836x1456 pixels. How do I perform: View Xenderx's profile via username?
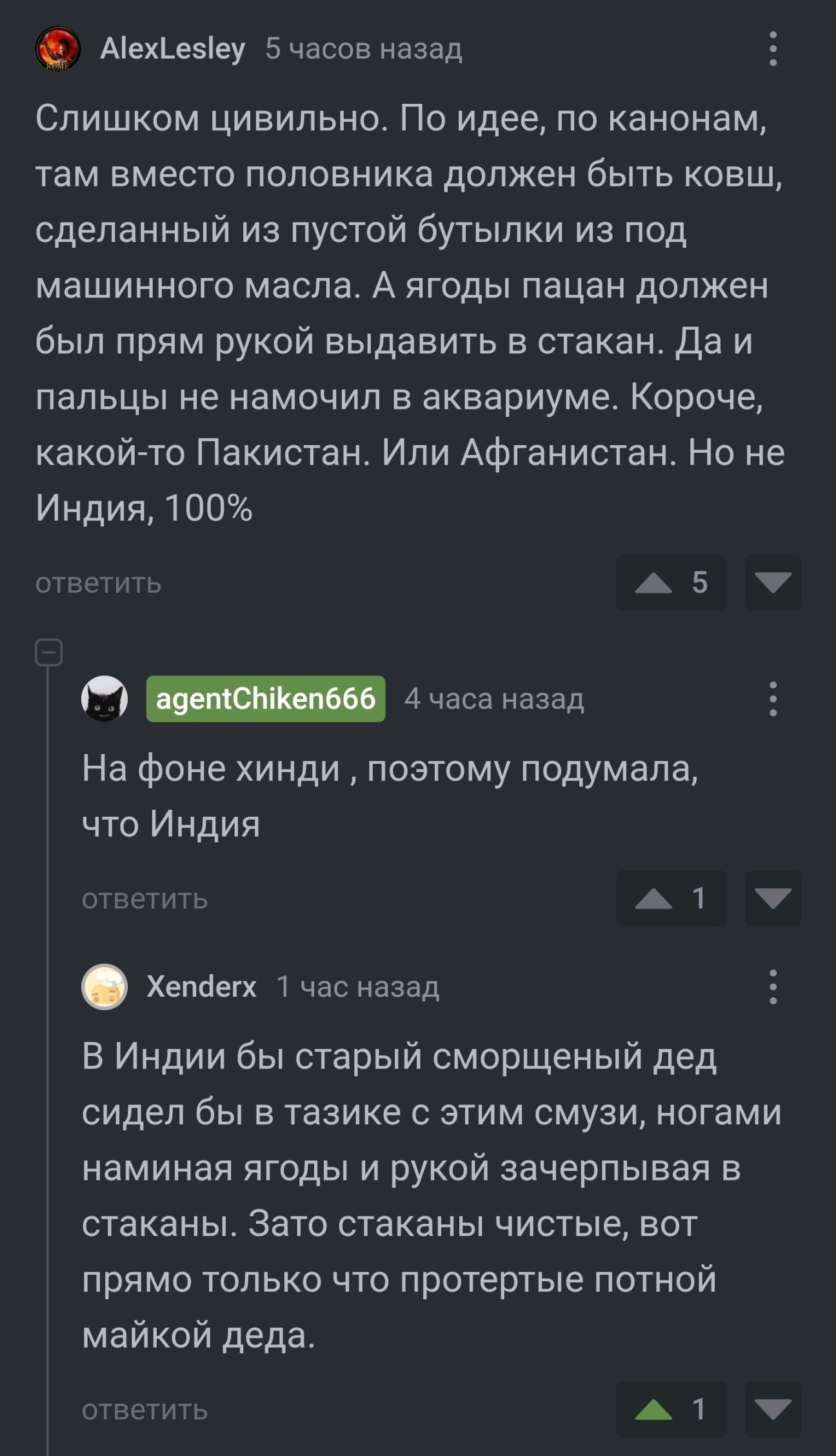coord(201,986)
